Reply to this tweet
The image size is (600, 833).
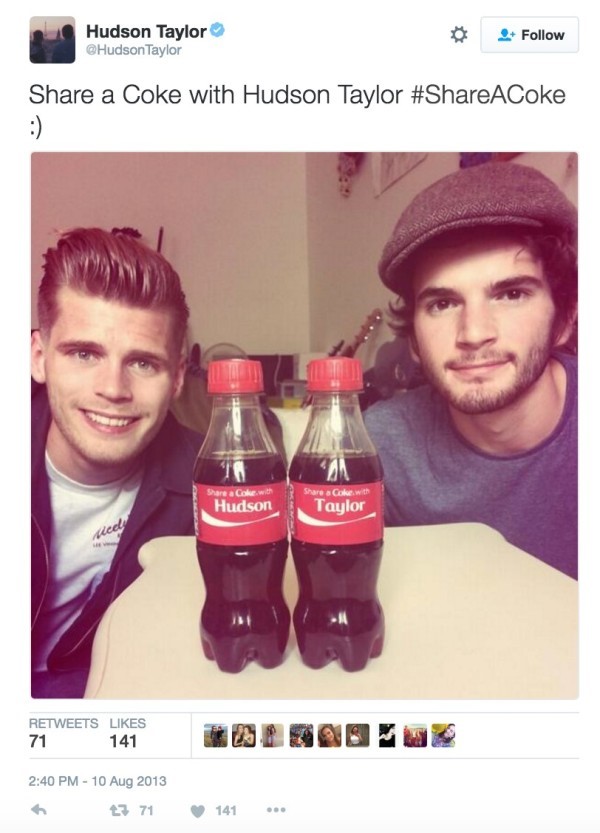click(x=39, y=810)
